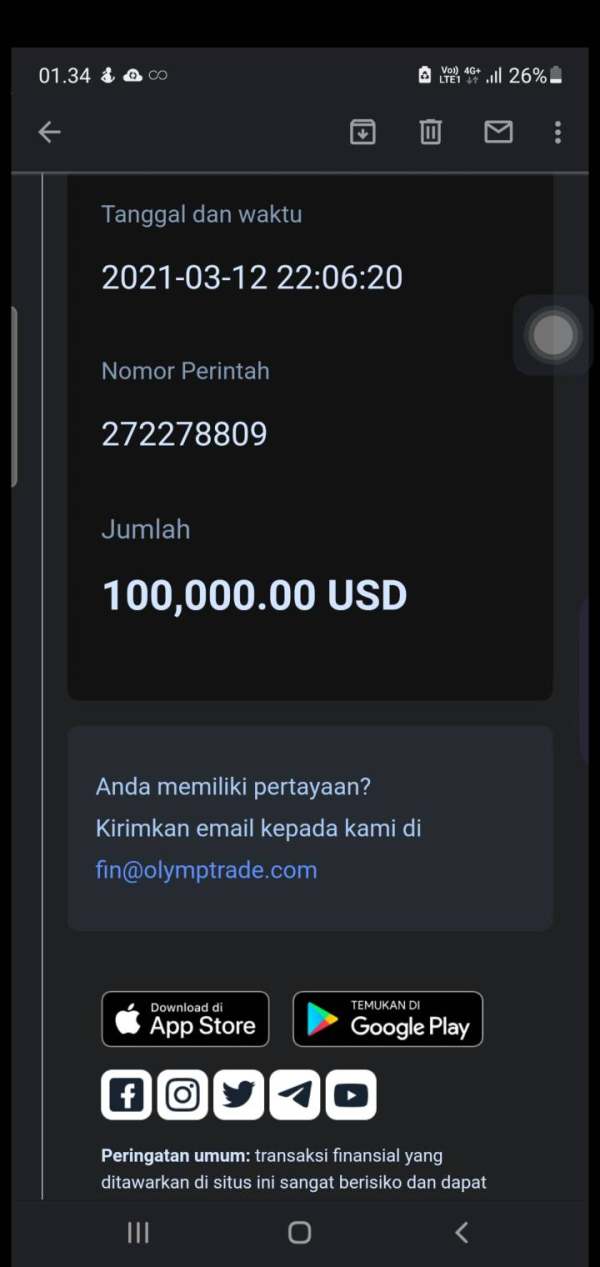Image resolution: width=600 pixels, height=1267 pixels.
Task: Mark the email as unread
Action: coord(498,132)
